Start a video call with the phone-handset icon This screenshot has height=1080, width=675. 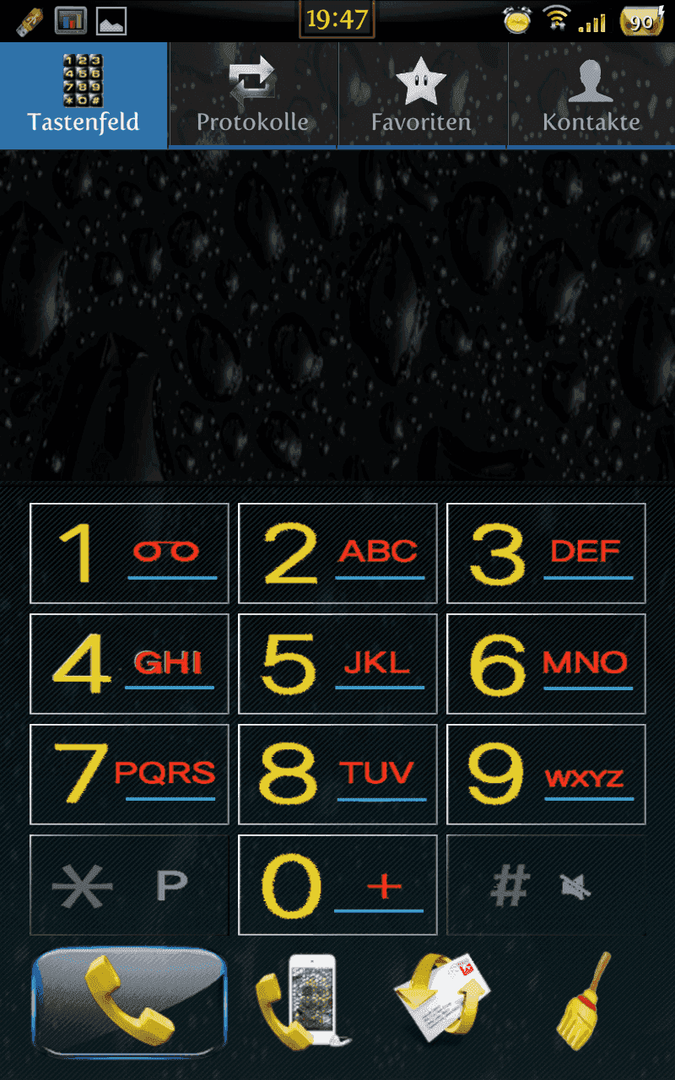click(300, 1003)
